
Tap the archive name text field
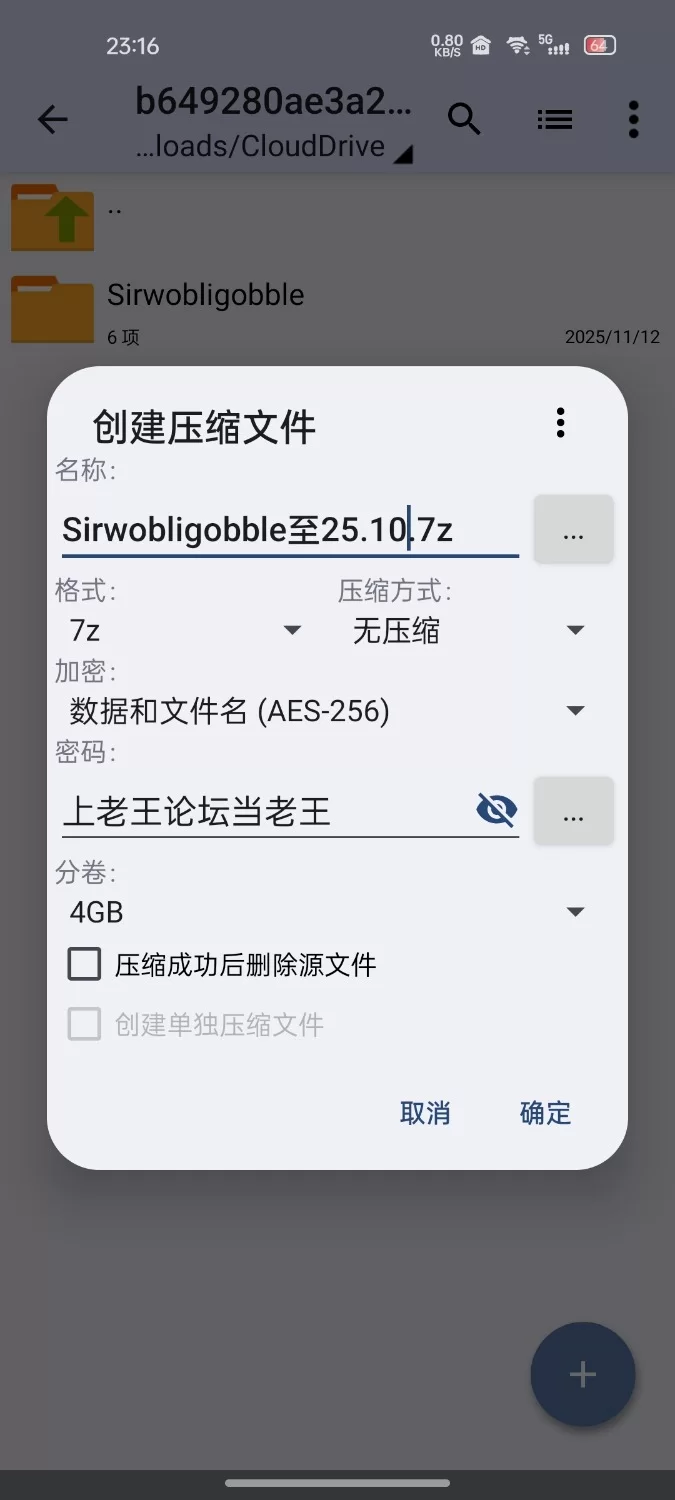click(x=288, y=529)
